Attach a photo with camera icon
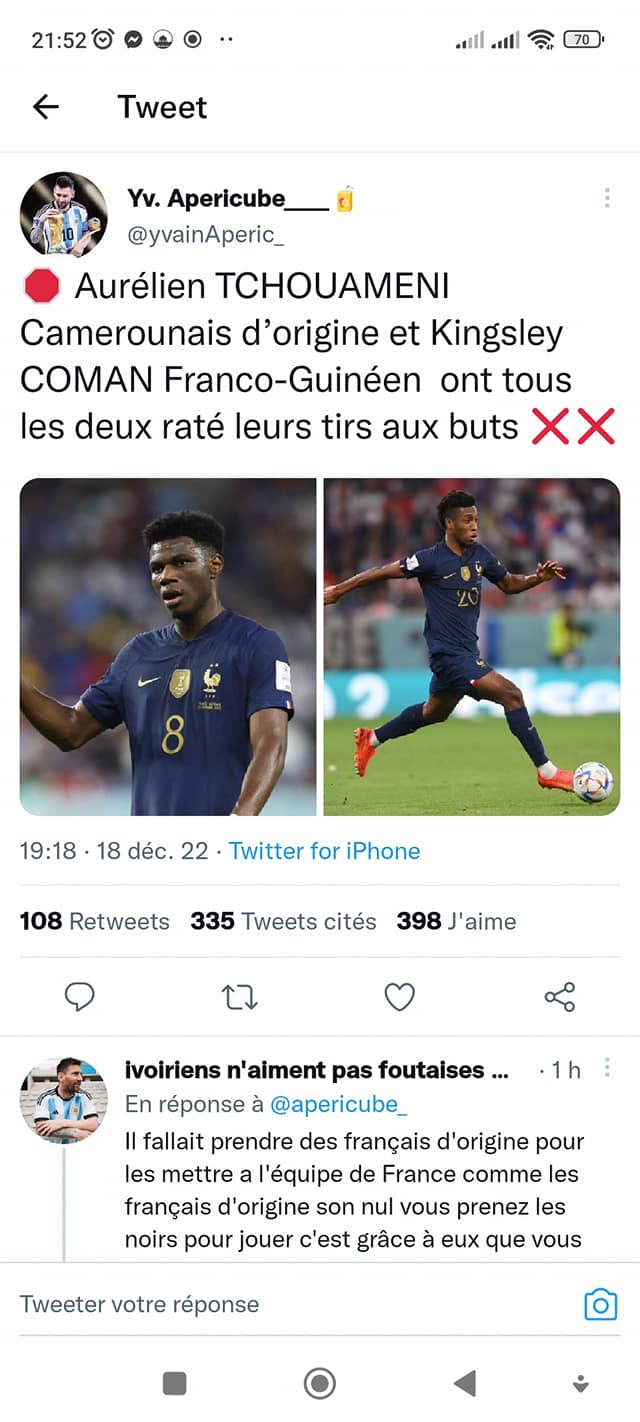 point(600,1304)
